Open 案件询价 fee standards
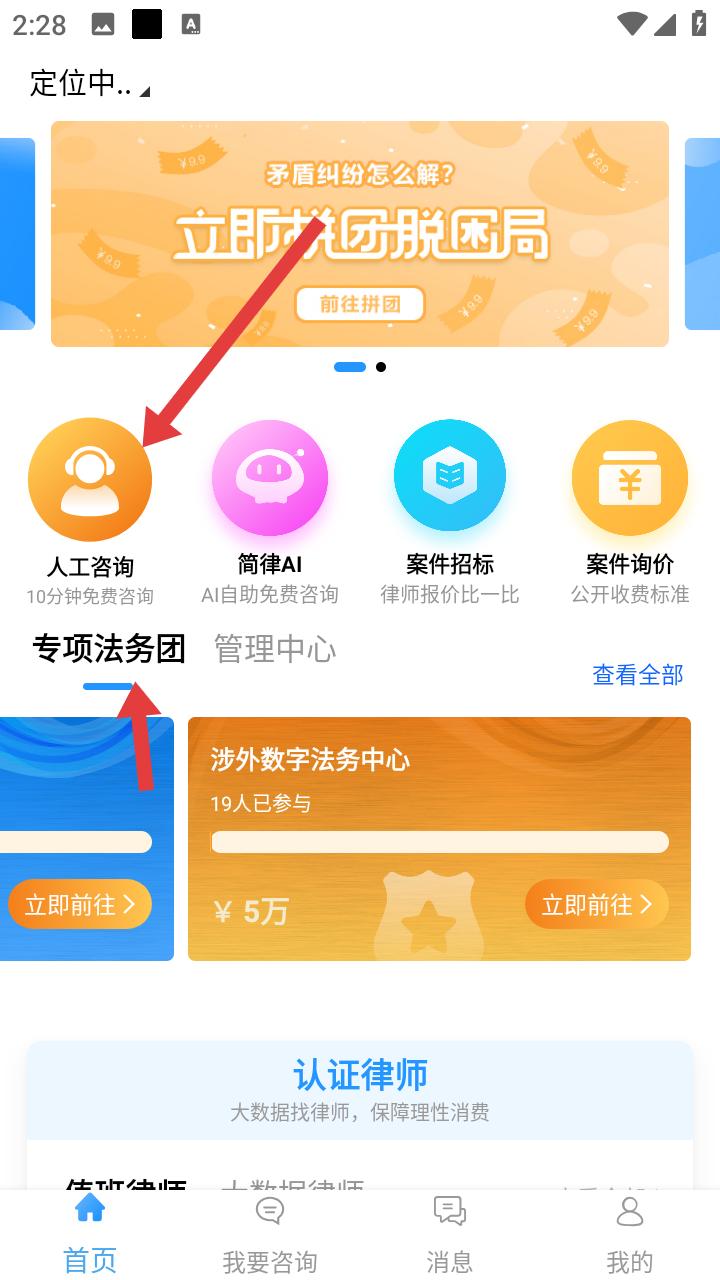The height and width of the screenshot is (1280, 720). point(630,511)
